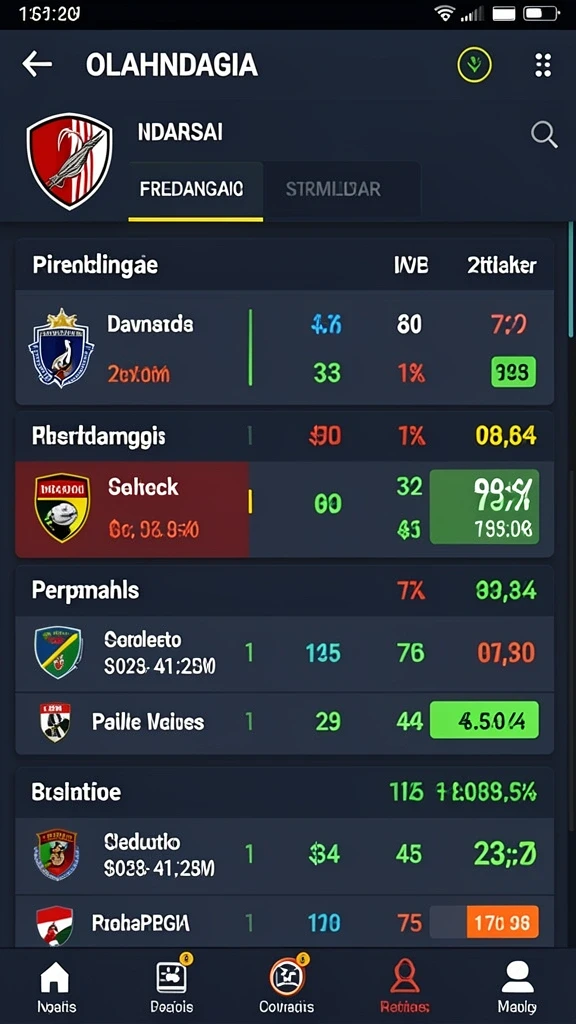The height and width of the screenshot is (1024, 576).
Task: Select the green 98% odds box
Action: click(x=485, y=507)
